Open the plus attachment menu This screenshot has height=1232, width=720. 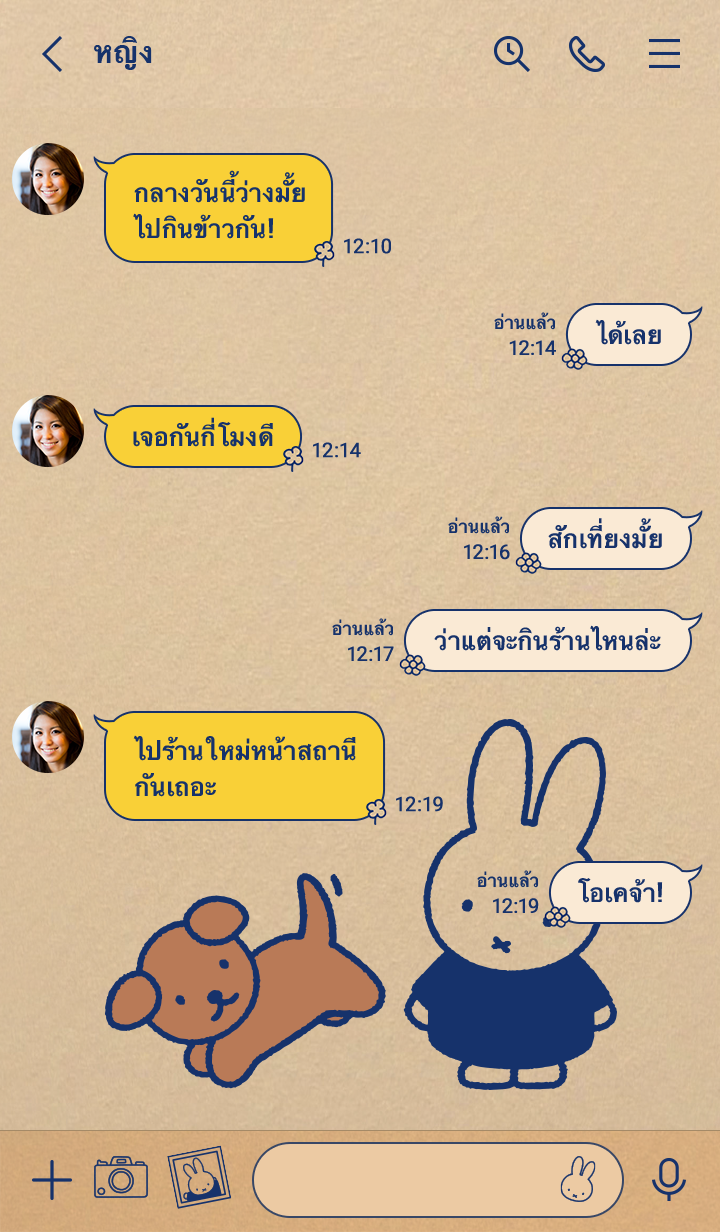[52, 1181]
